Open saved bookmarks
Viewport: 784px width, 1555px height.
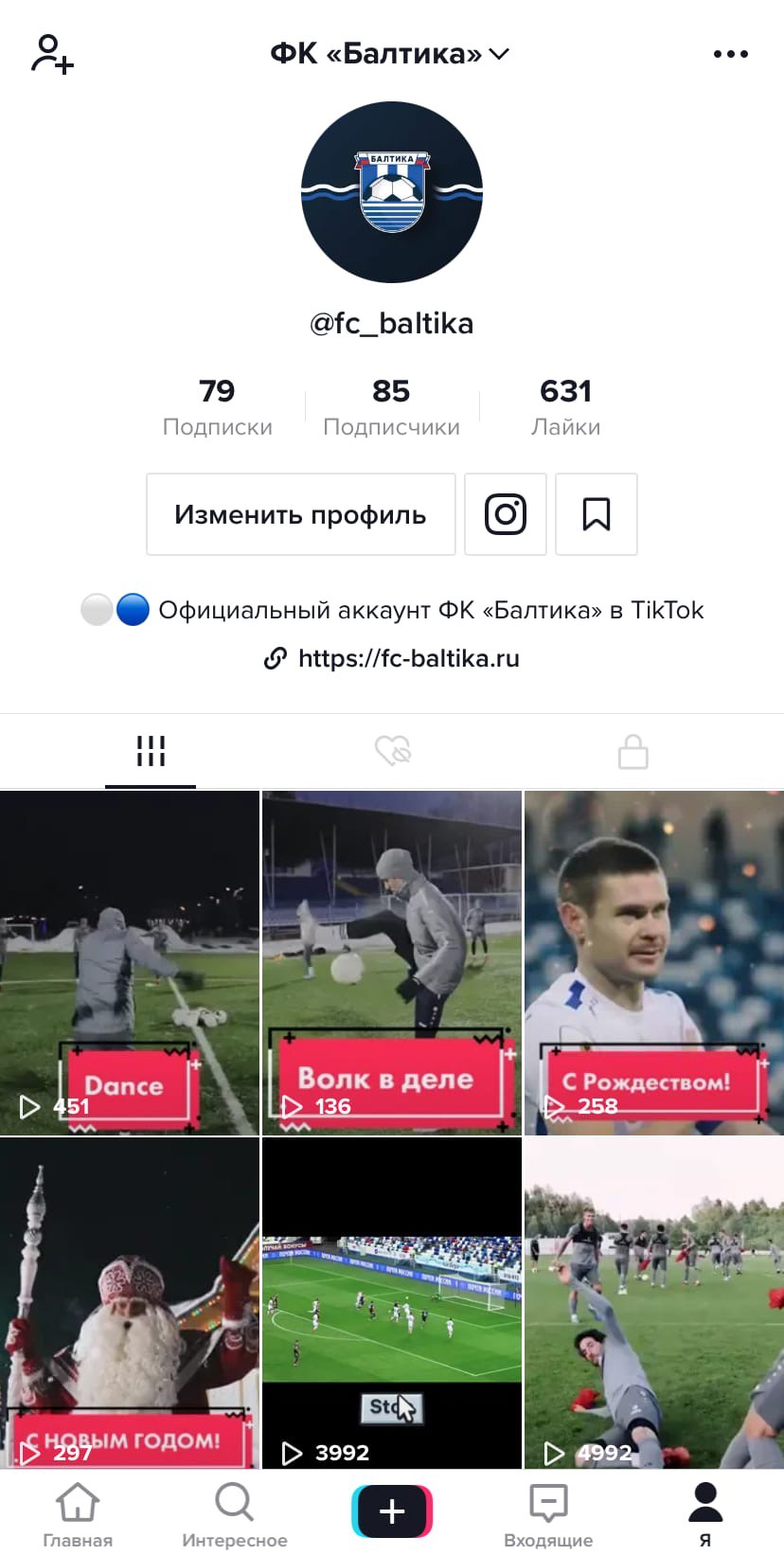596,514
